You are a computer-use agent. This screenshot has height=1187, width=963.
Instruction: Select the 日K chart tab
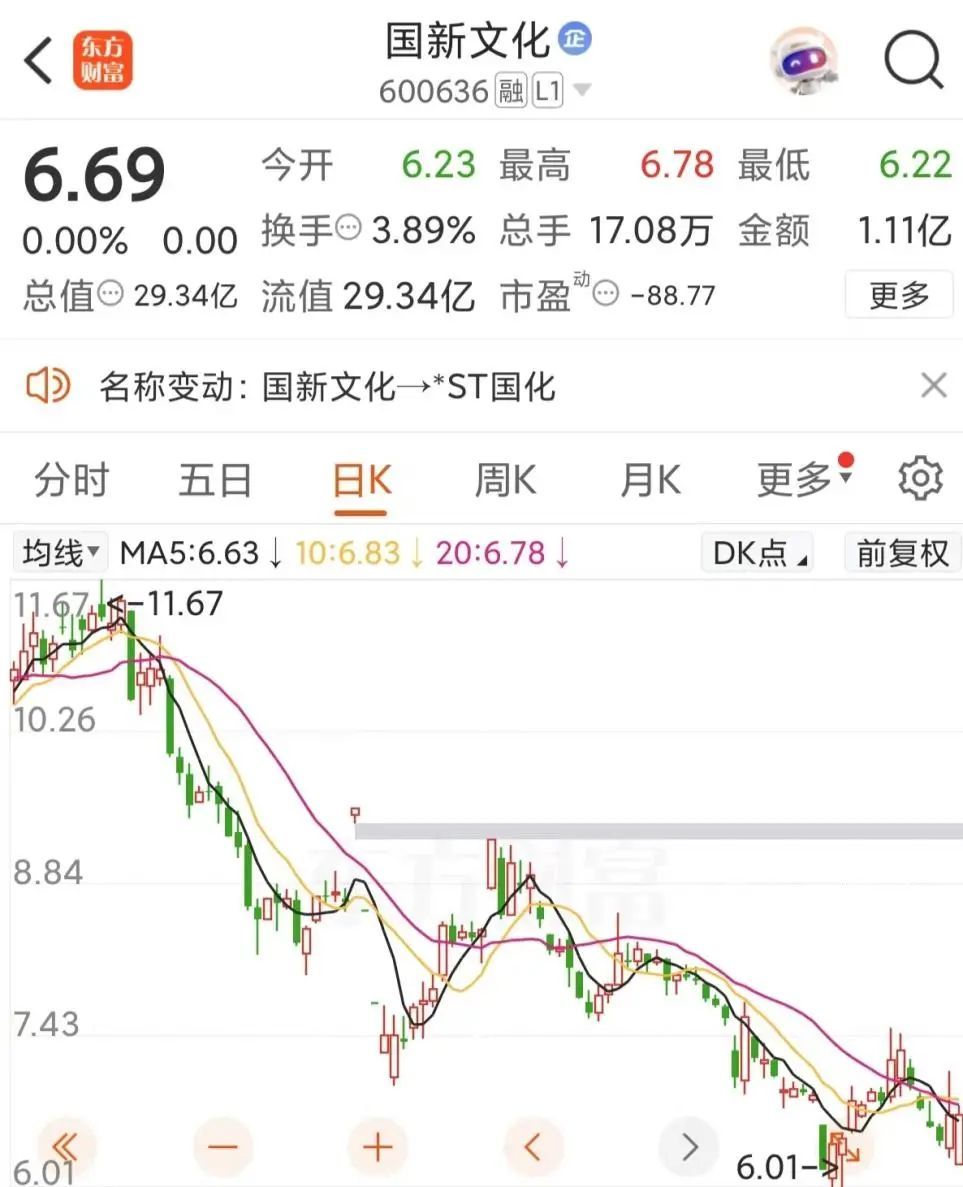tap(361, 481)
